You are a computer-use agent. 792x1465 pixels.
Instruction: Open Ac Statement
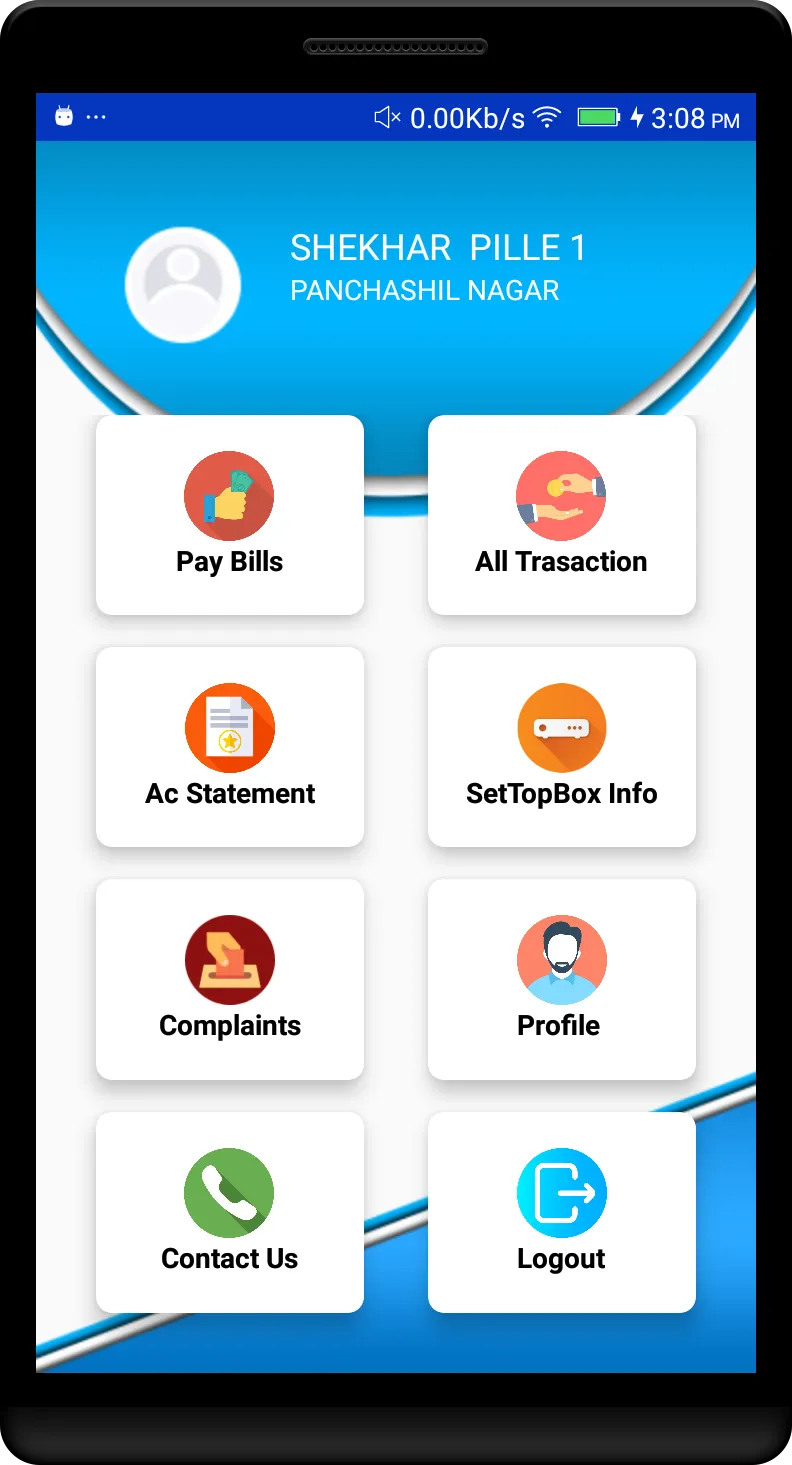point(229,747)
